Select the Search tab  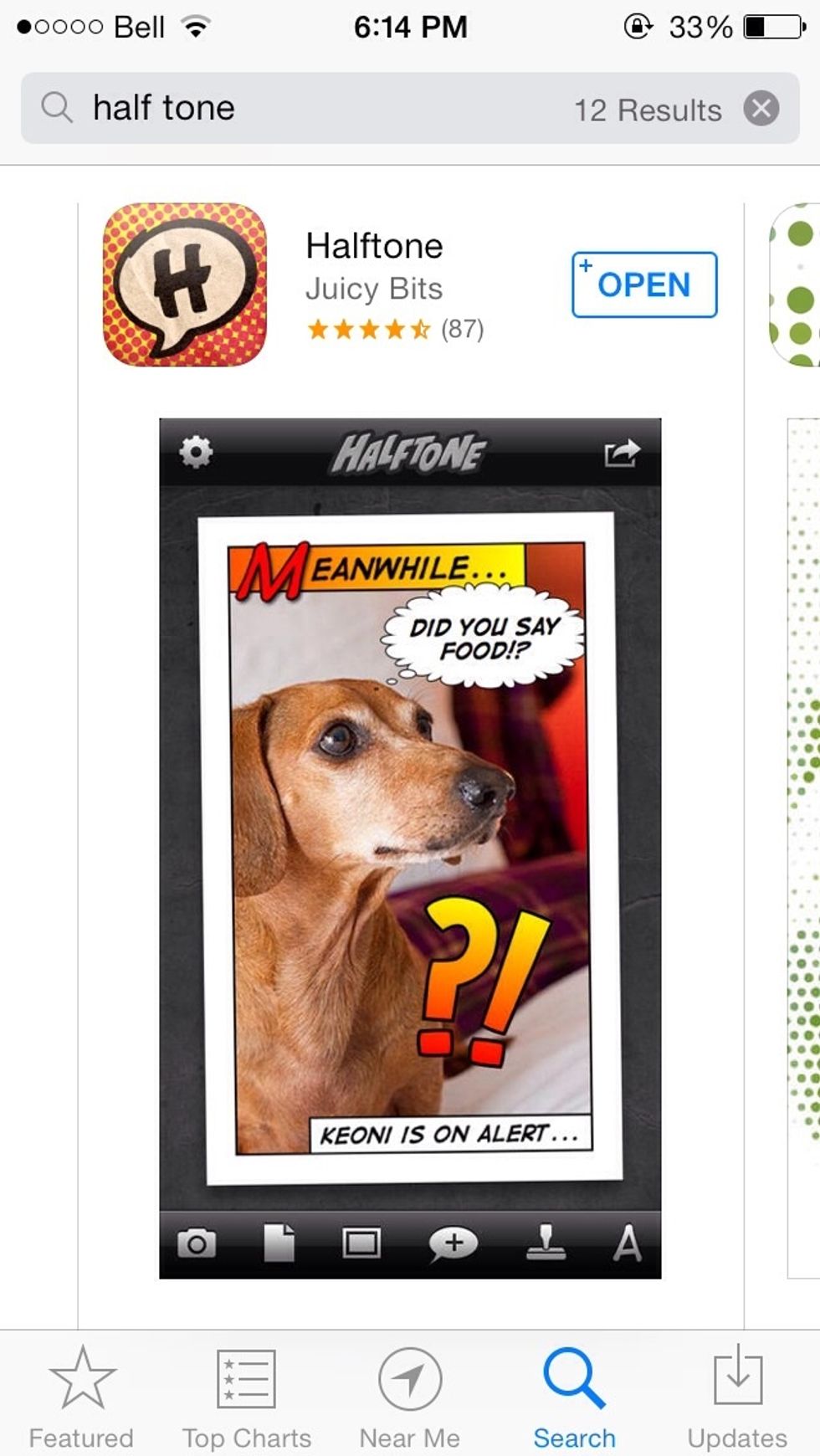(574, 1396)
